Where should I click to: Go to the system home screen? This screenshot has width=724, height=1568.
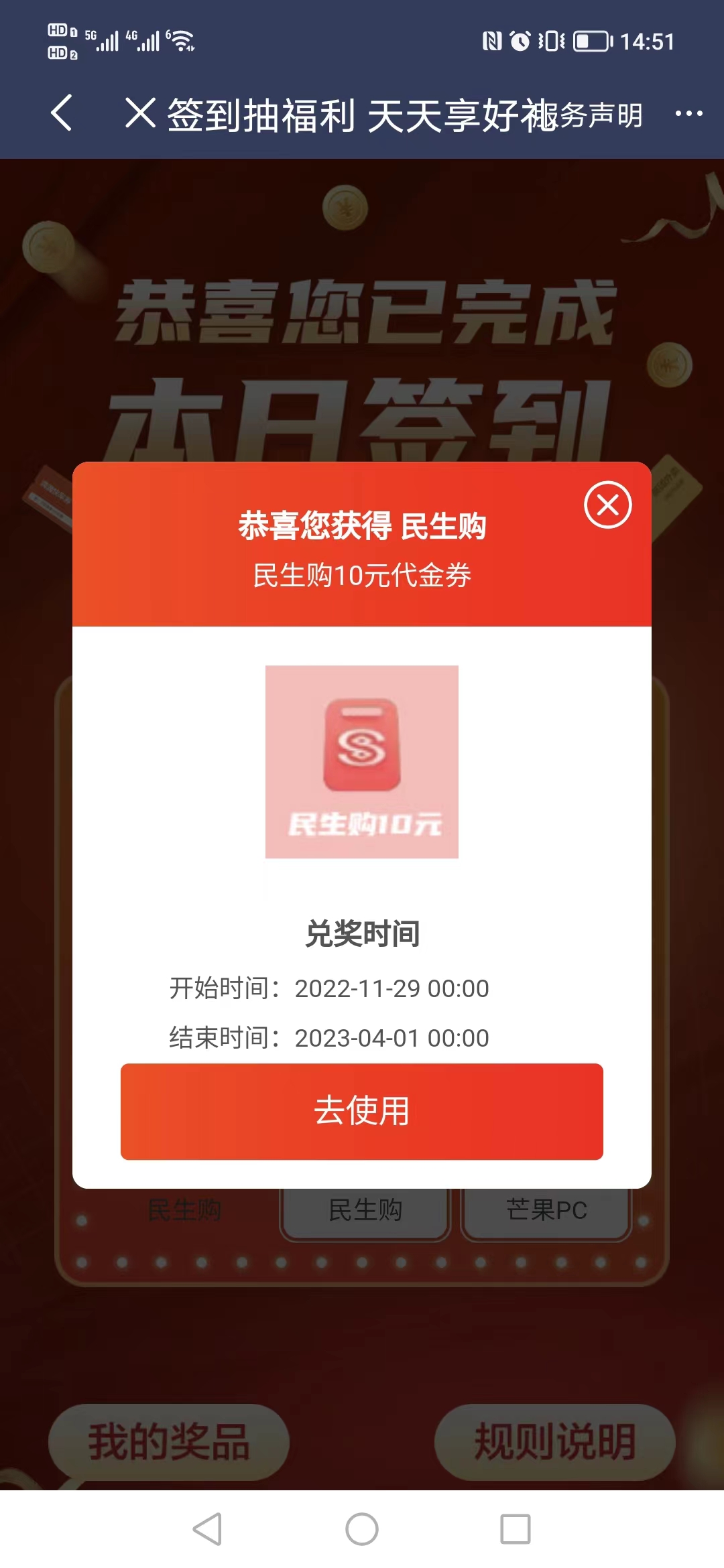pos(362,1529)
